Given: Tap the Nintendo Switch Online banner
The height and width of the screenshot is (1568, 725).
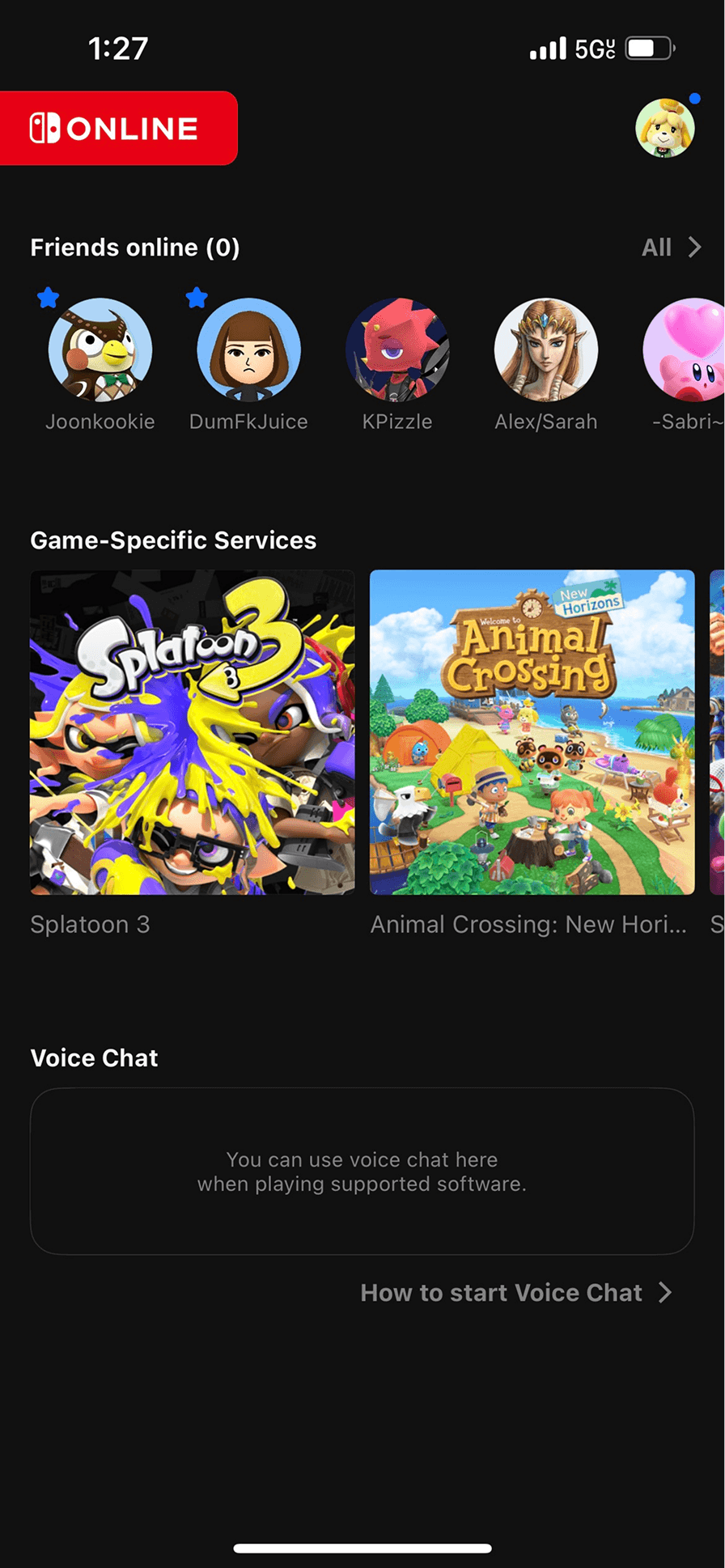Looking at the screenshot, I should click(x=118, y=128).
